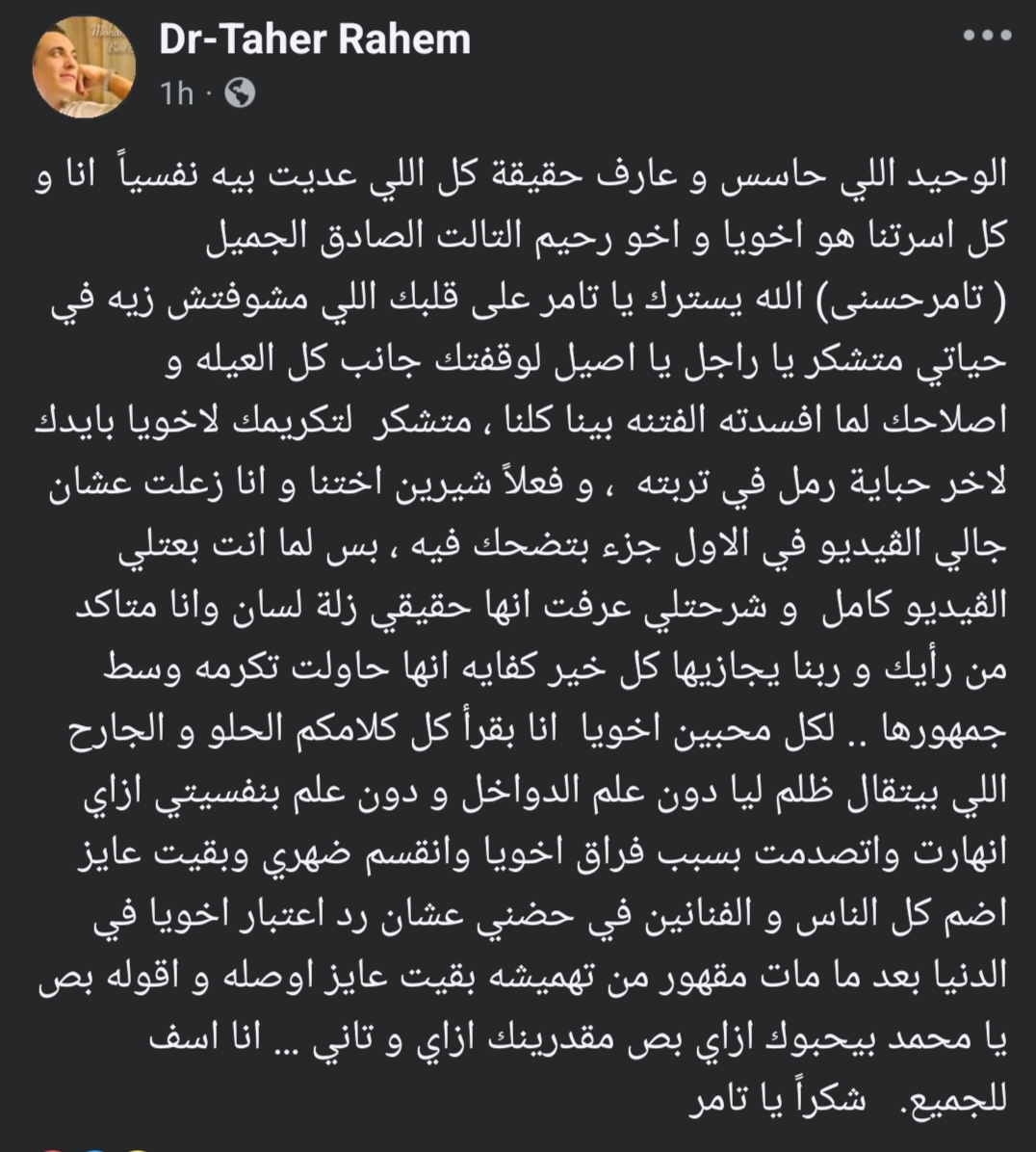This screenshot has width=1036, height=1152.
Task: Open the Dr-Taher Rahem profile name link
Action: [314, 40]
